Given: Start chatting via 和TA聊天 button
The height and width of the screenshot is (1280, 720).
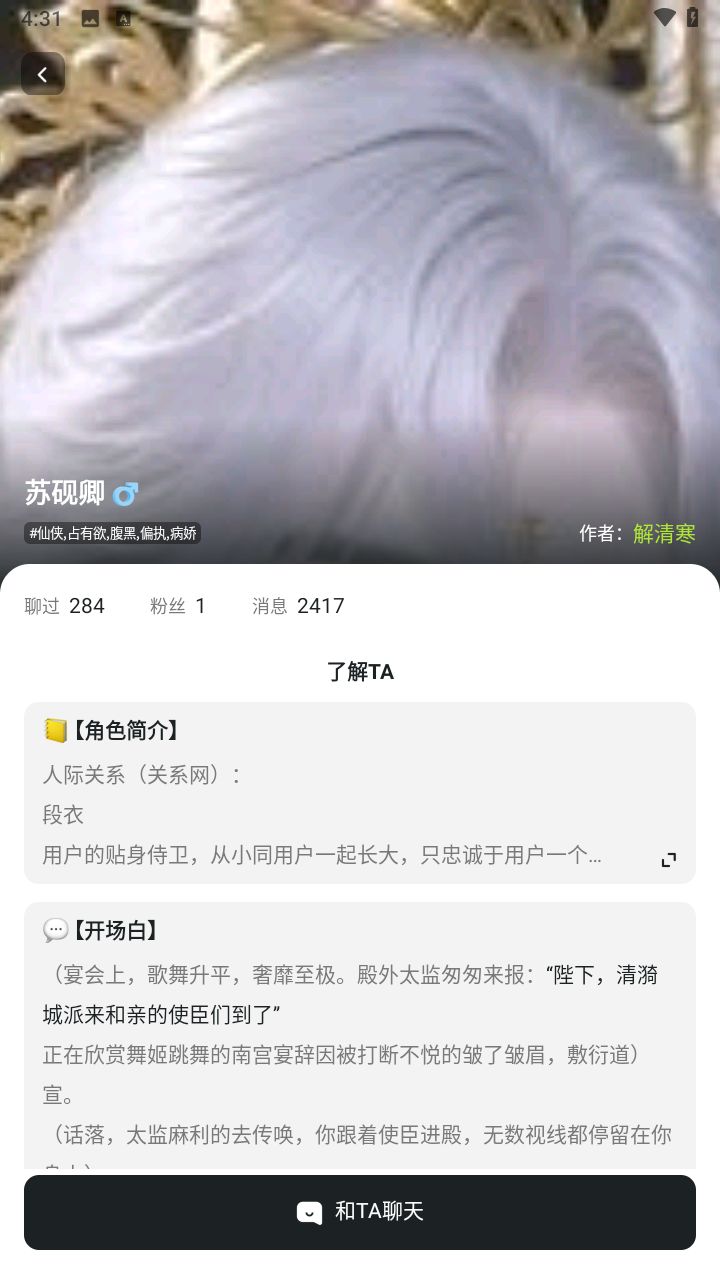Looking at the screenshot, I should (360, 1212).
